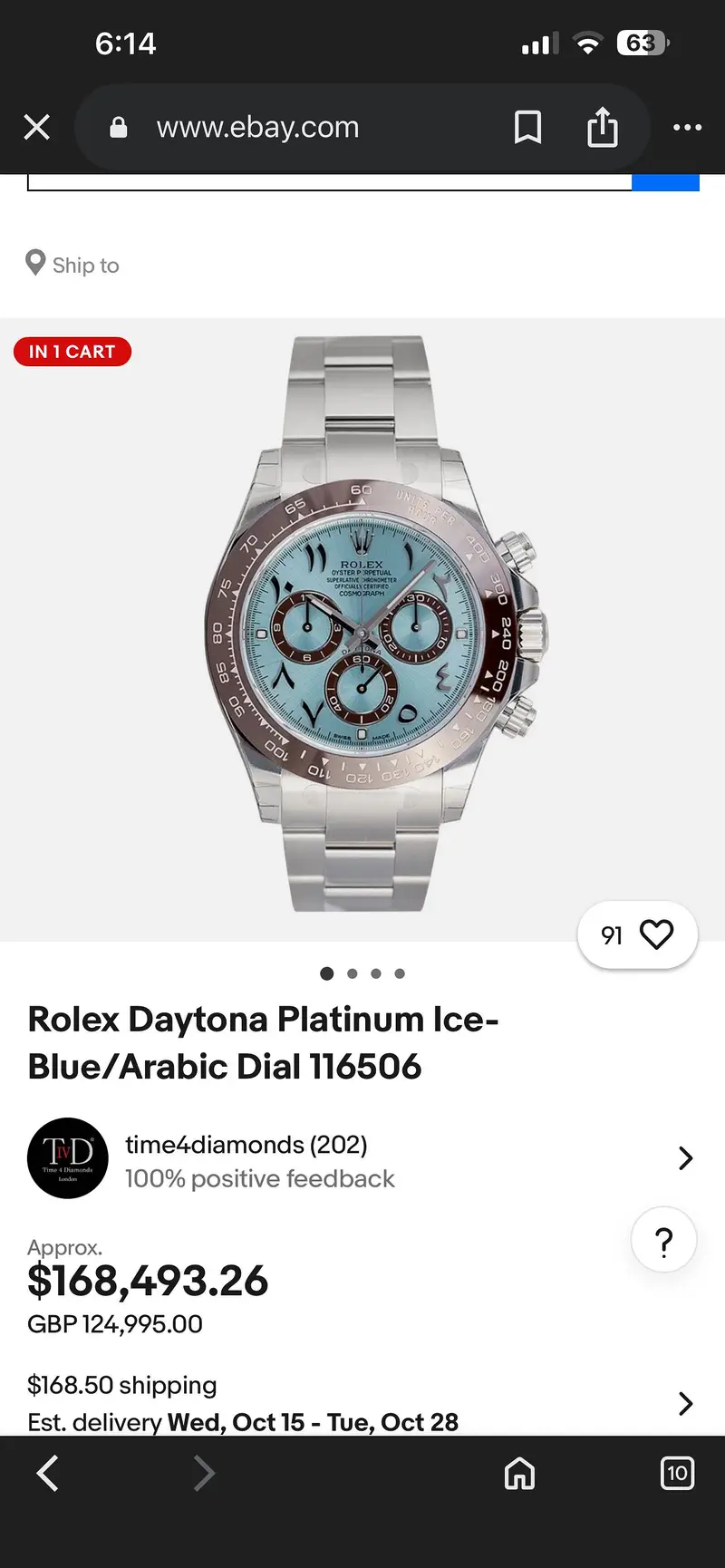The height and width of the screenshot is (1568, 725).
Task: Close the current browser tab
Action: click(36, 127)
